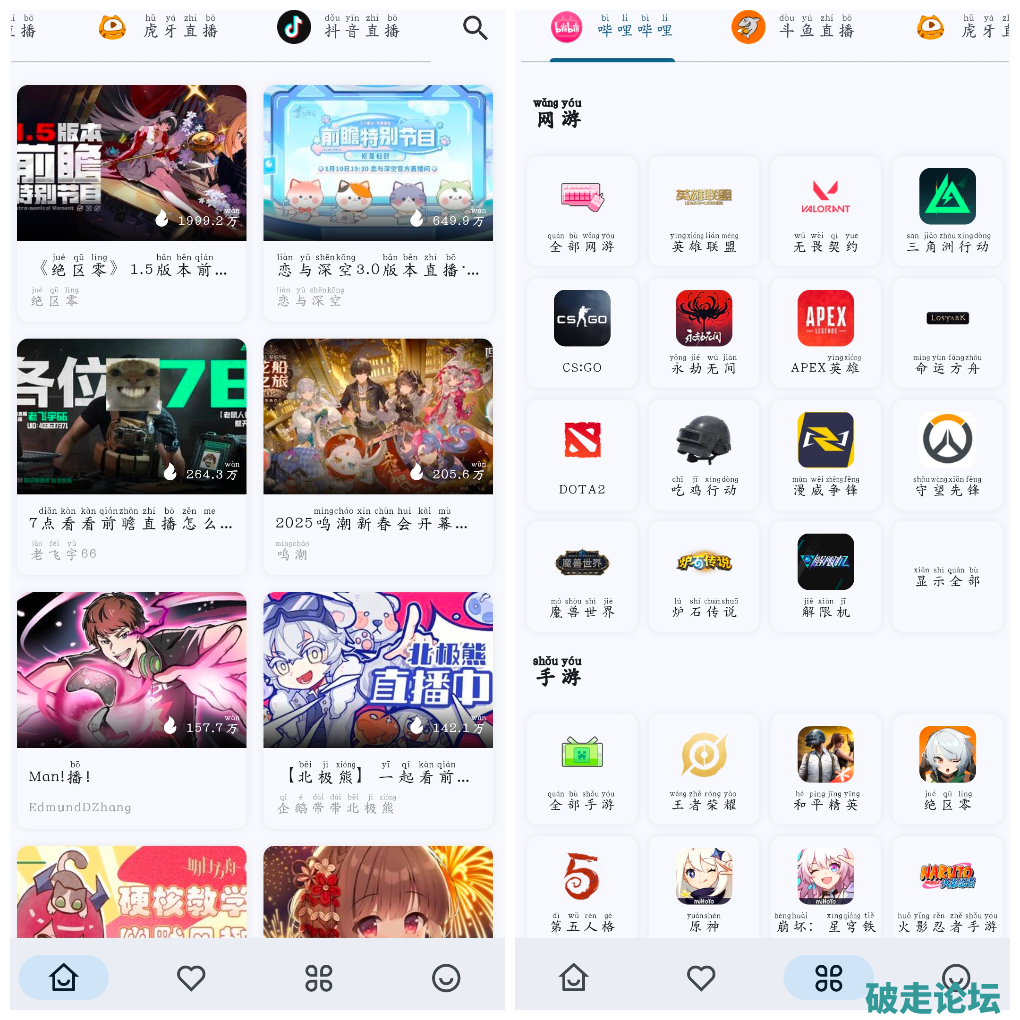The height and width of the screenshot is (1020, 1020).
Task: Open the 2025鸣潮新春会 stream
Action: point(377,455)
